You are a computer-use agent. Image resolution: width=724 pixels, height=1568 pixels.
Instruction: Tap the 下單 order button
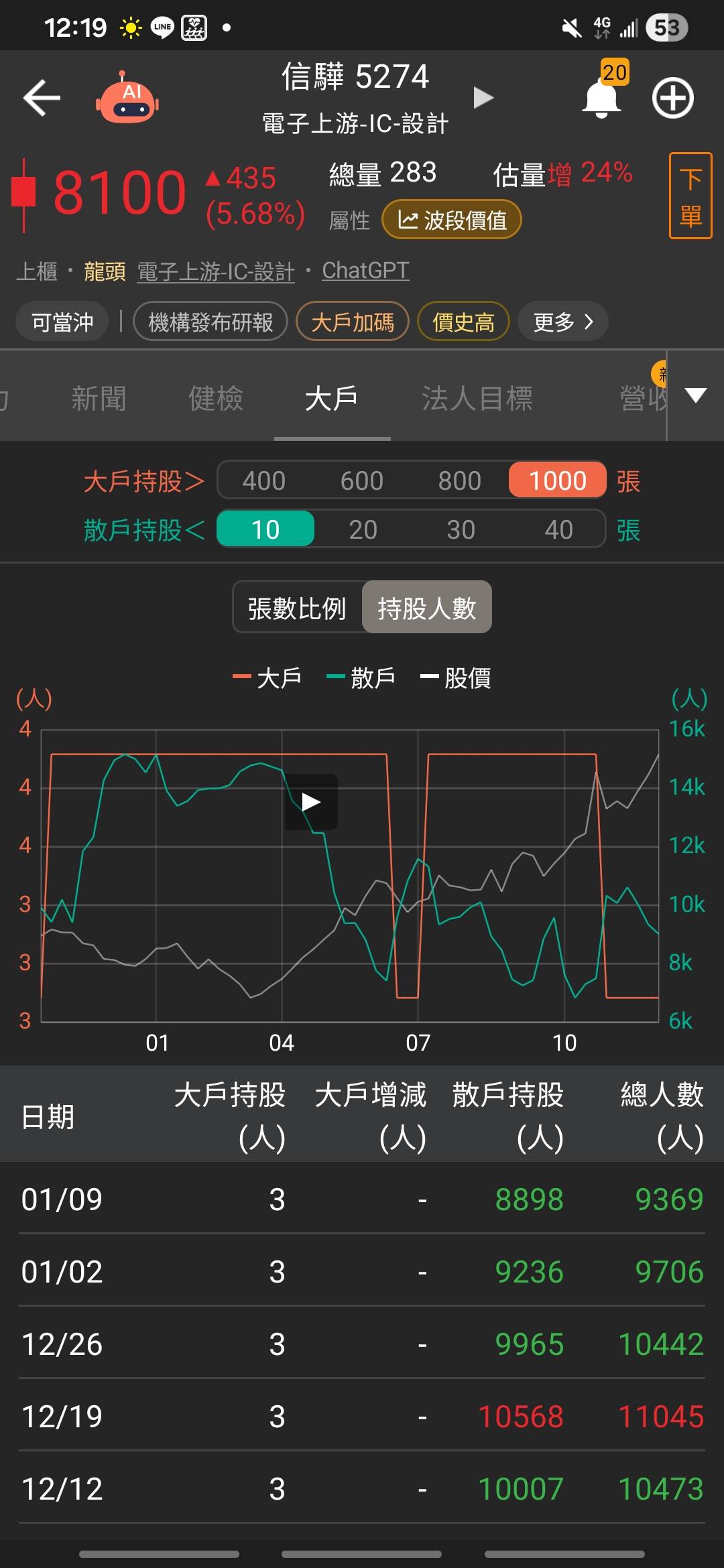coord(690,196)
